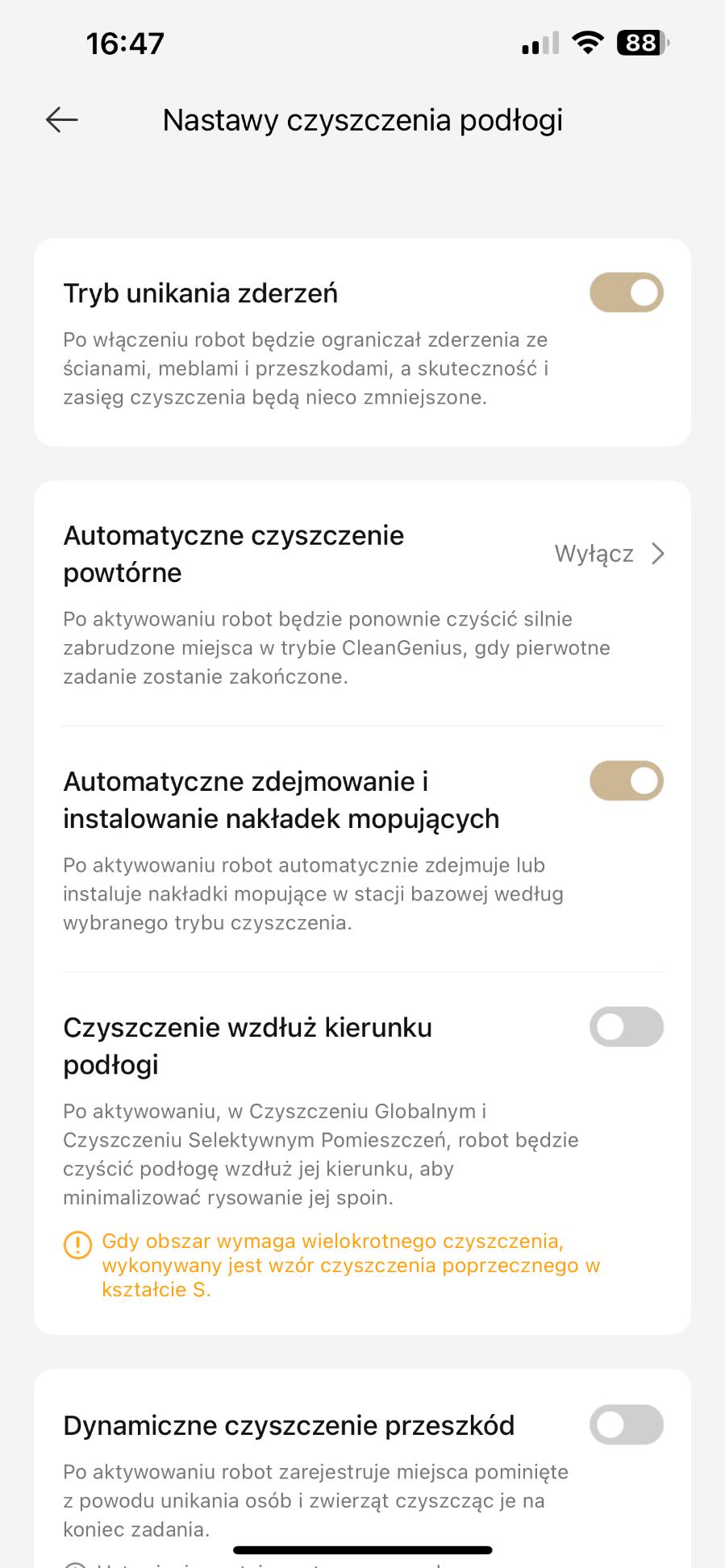Image resolution: width=725 pixels, height=1568 pixels.
Task: Enable Czyszczenie wzdłuż kierunku podłogi
Action: click(627, 1026)
